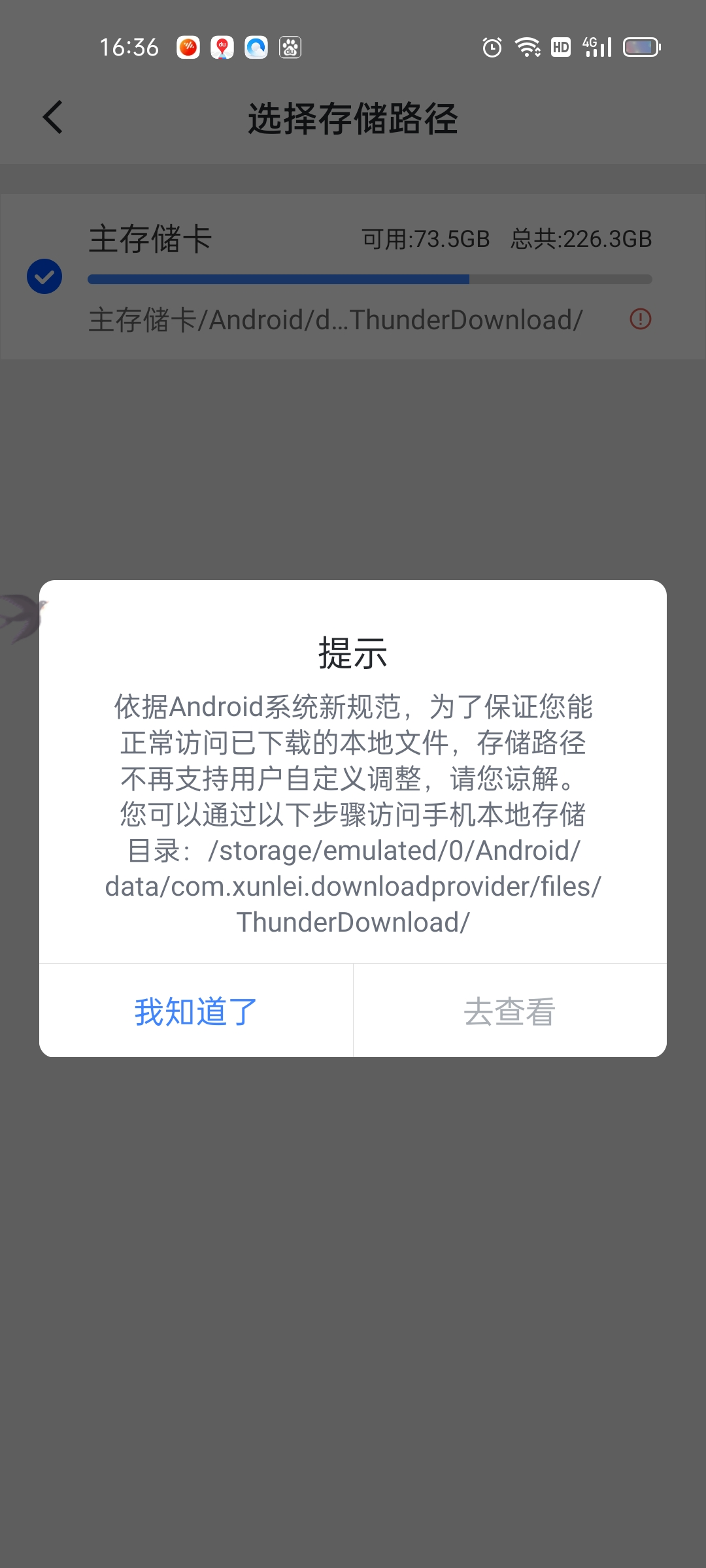
Task: Click the back arrow to leave storage selection
Action: [52, 118]
